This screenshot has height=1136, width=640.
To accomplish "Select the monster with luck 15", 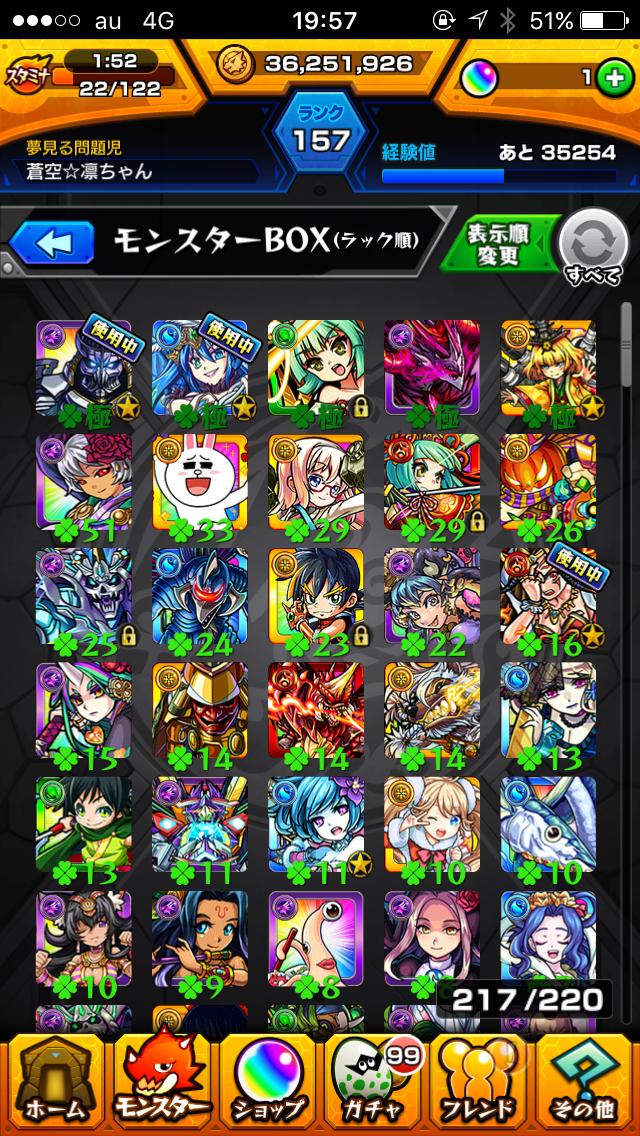I will (x=83, y=710).
